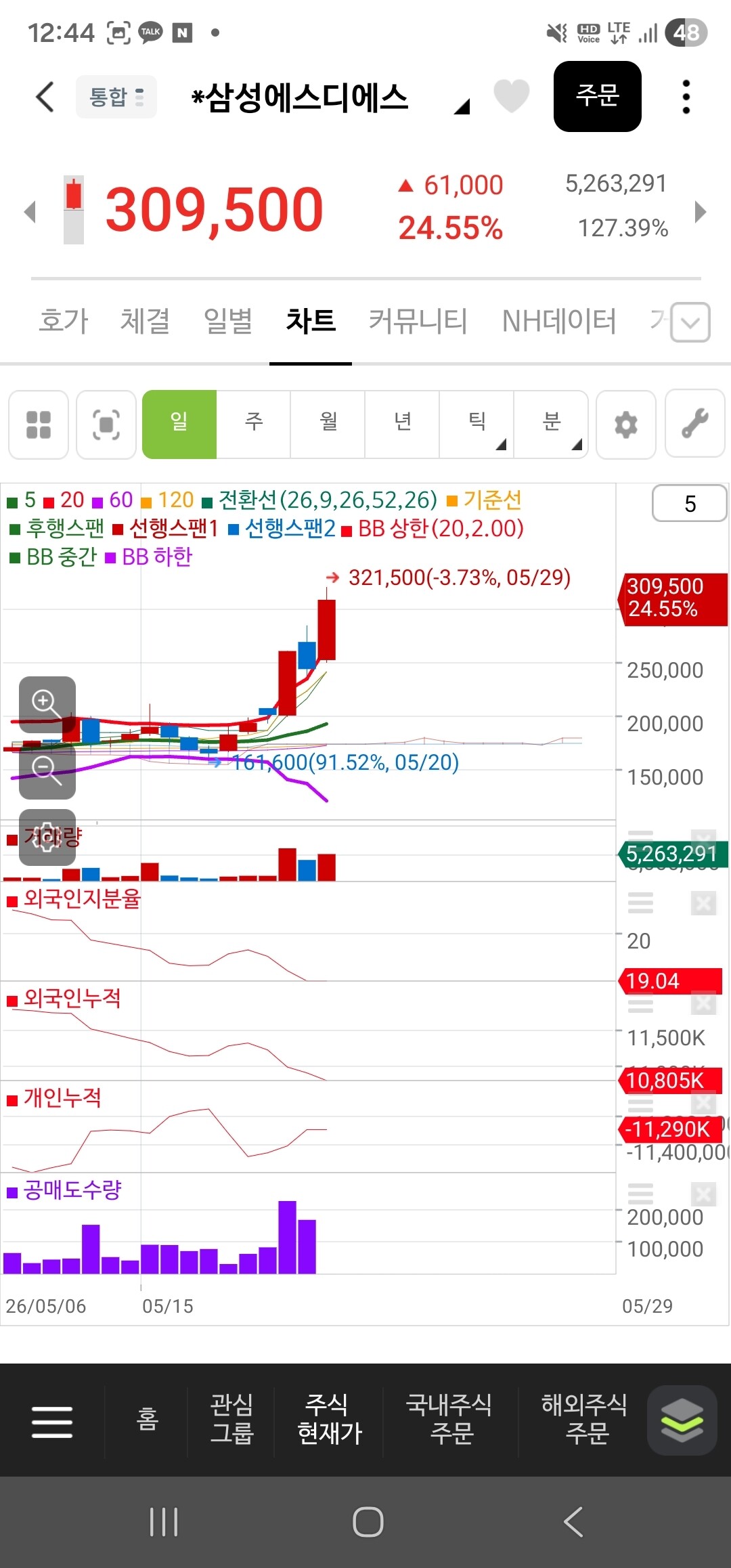Open chart settings gear icon
The height and width of the screenshot is (1568, 731).
626,424
